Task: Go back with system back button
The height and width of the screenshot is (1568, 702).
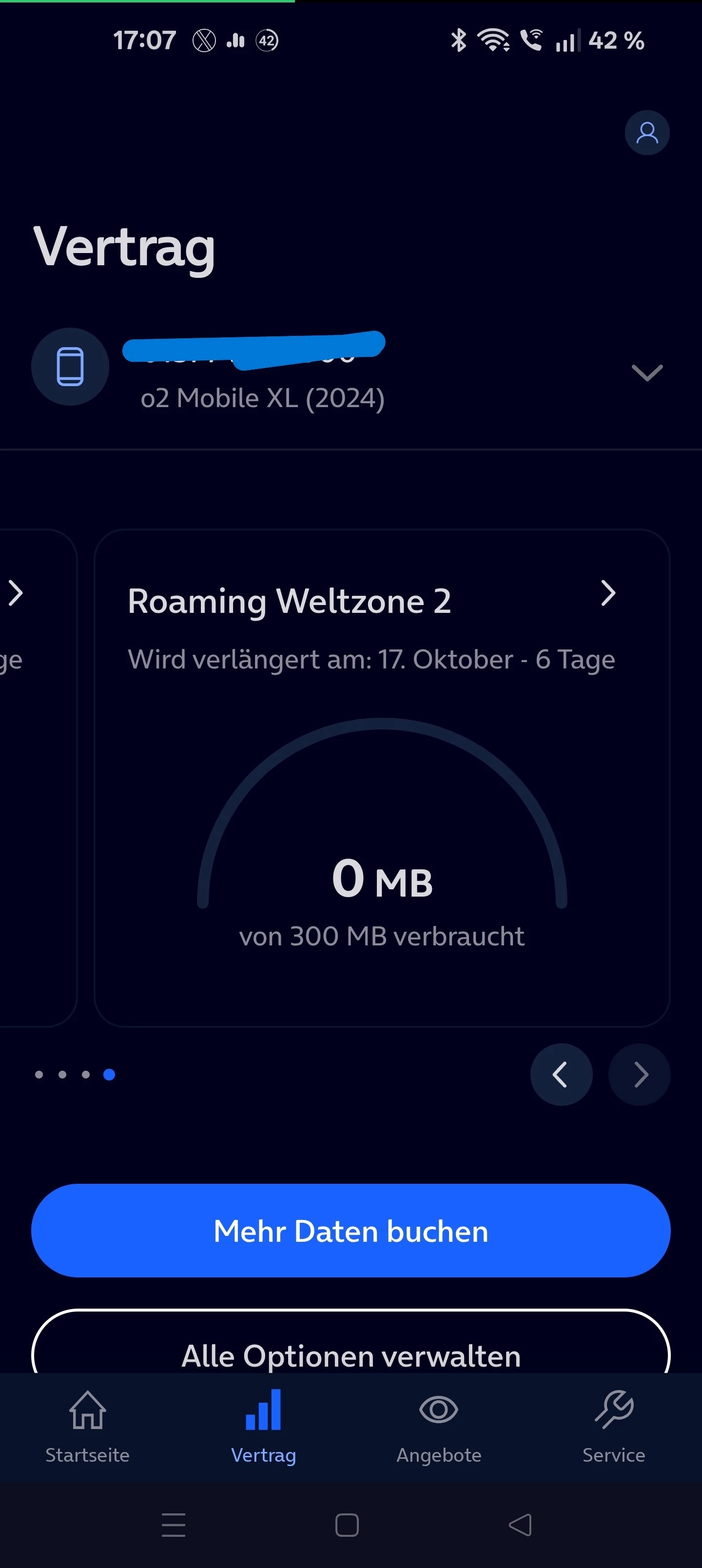Action: [520, 1525]
